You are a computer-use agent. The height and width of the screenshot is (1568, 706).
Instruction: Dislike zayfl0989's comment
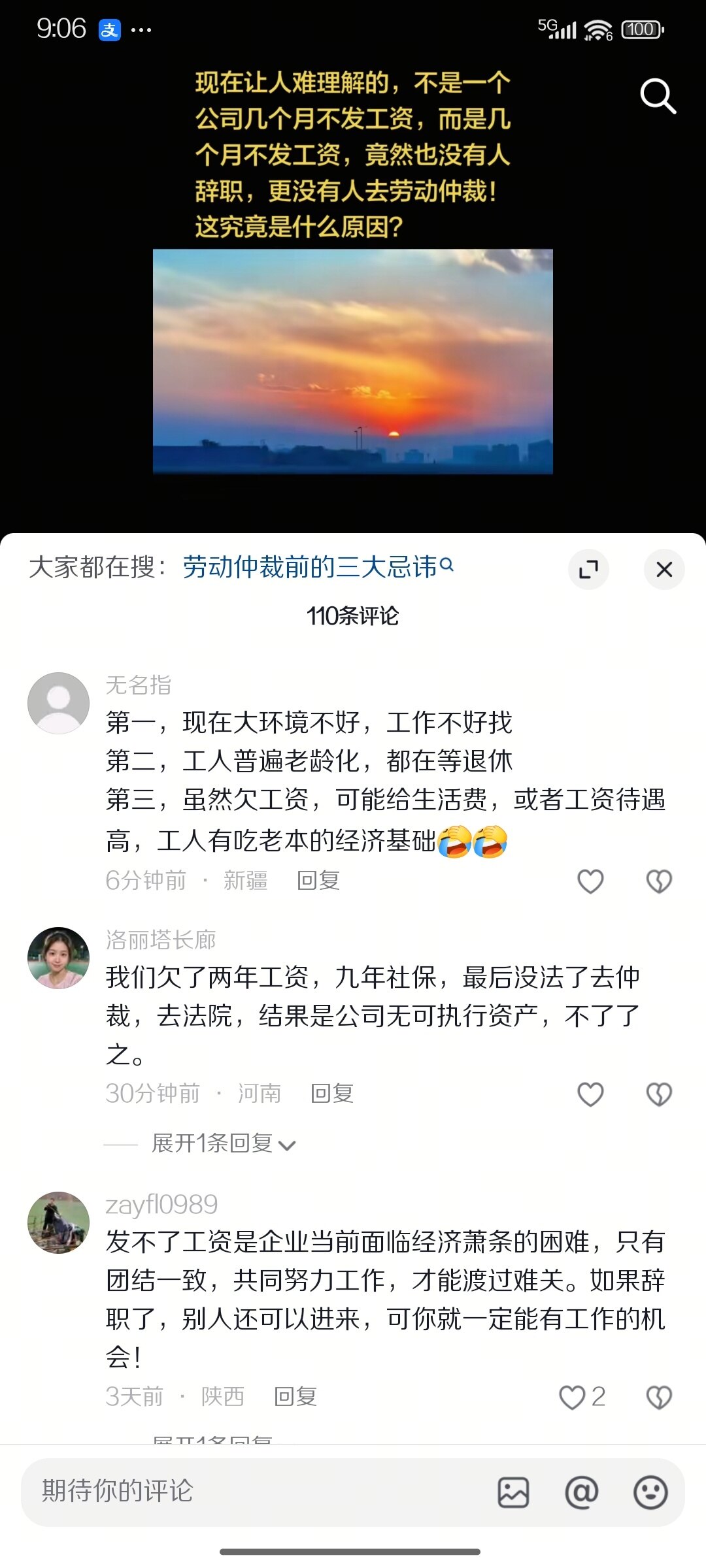point(659,1397)
